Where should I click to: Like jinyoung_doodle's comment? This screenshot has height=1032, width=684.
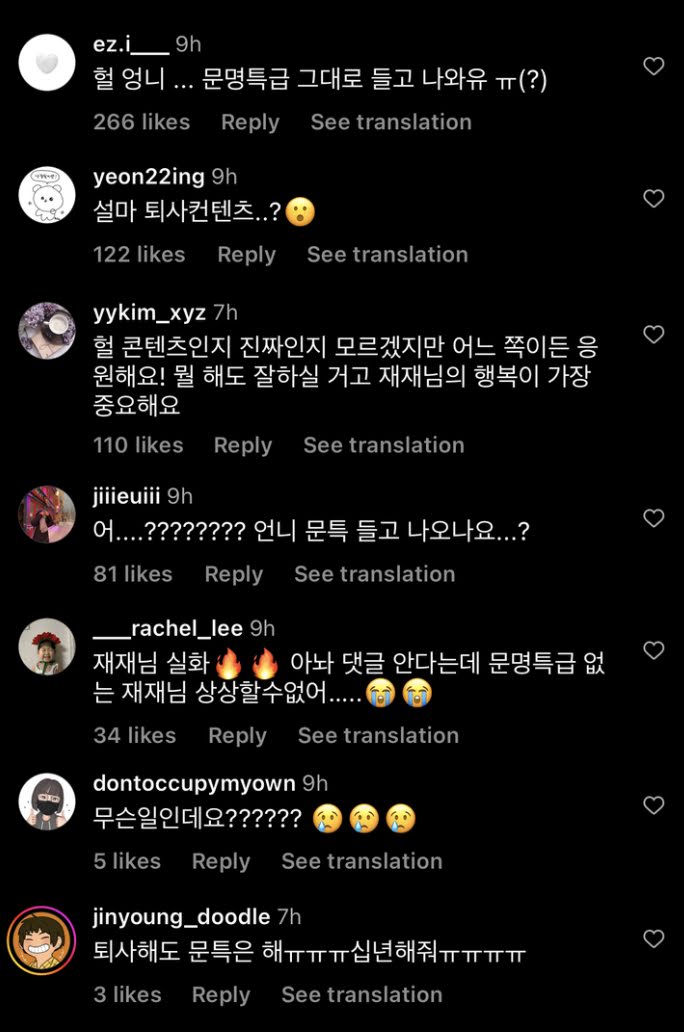click(653, 939)
